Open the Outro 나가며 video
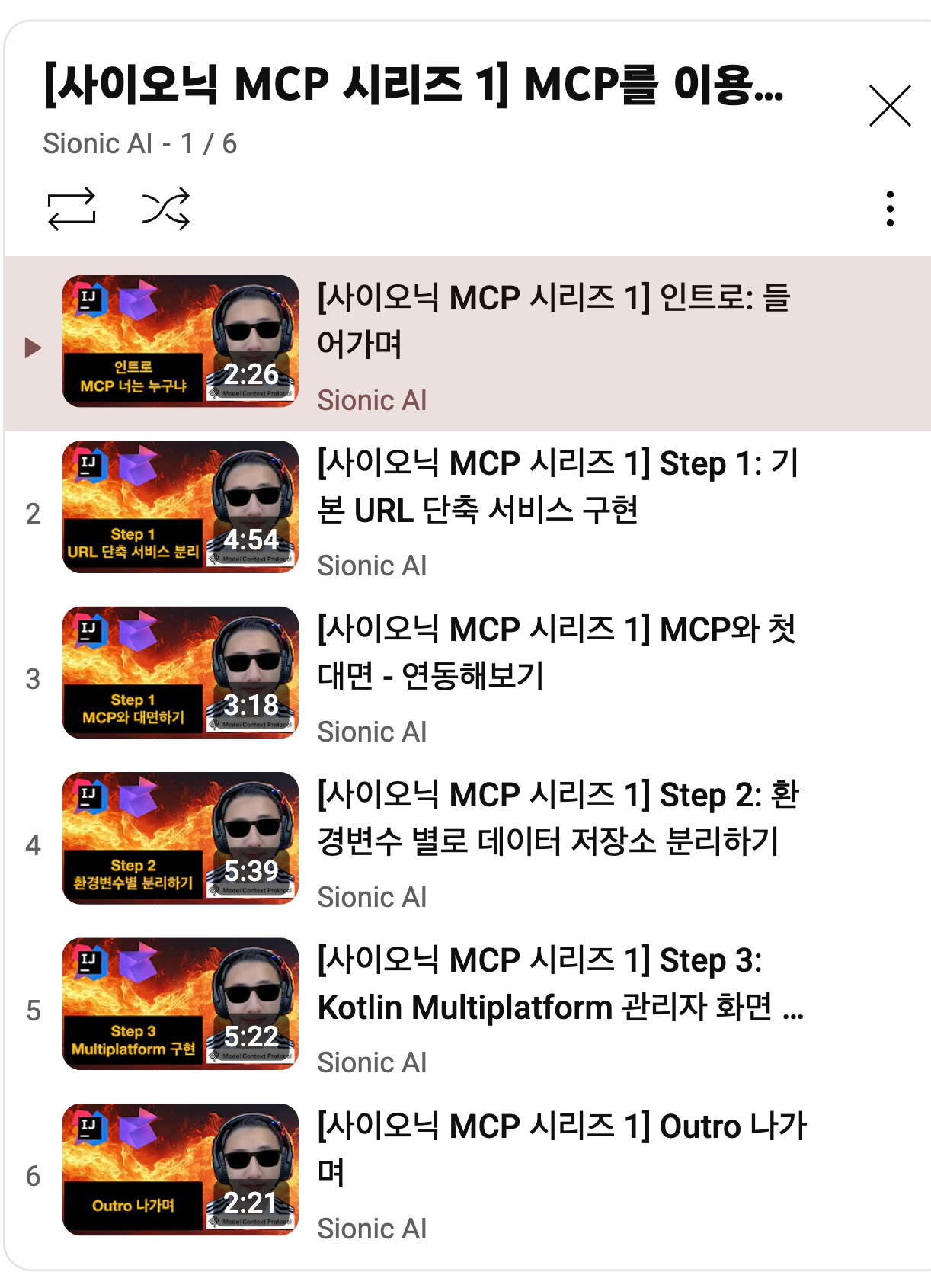Screen dimensions: 931x1288 click(561, 1149)
